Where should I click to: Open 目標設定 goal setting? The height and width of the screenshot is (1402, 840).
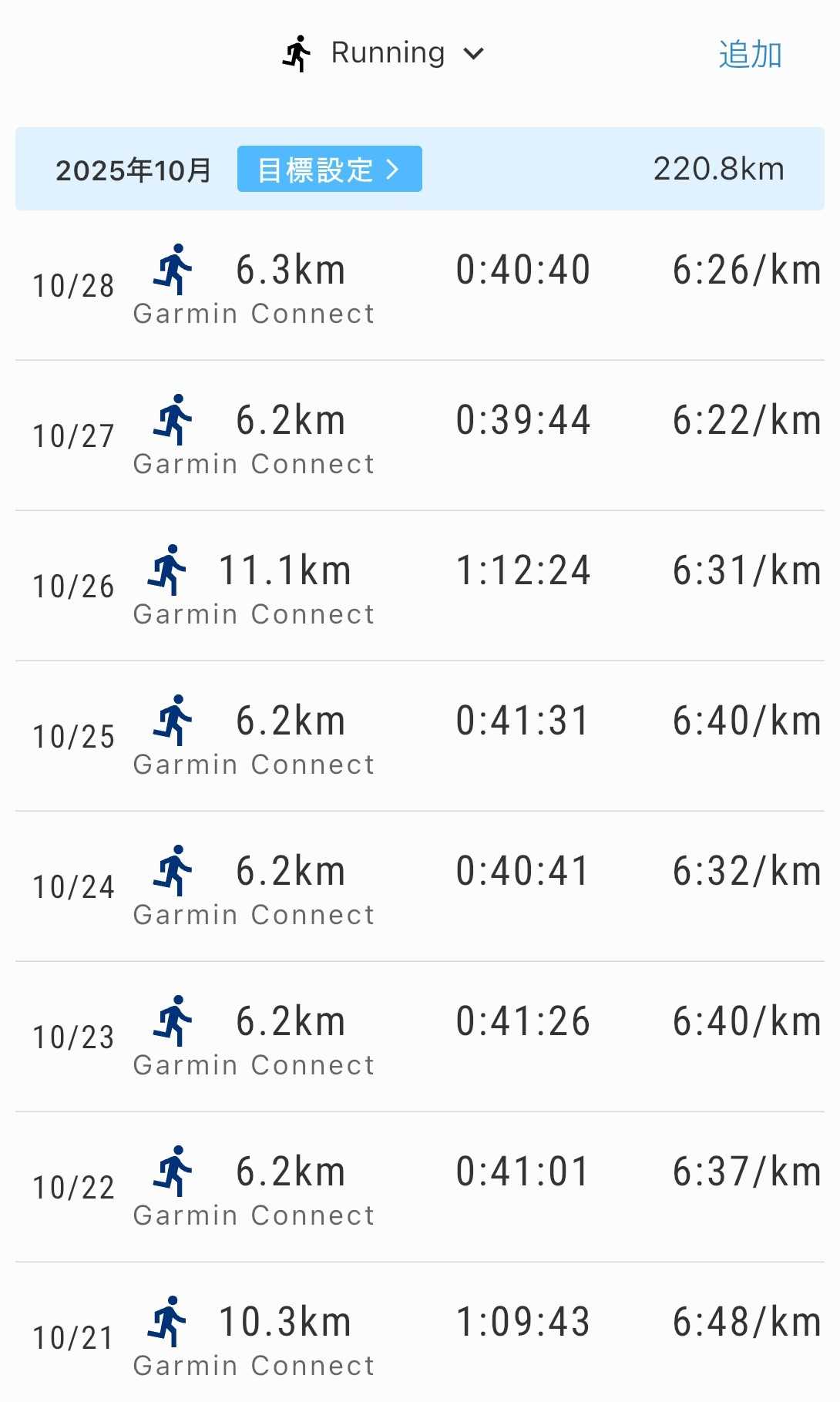(x=329, y=170)
